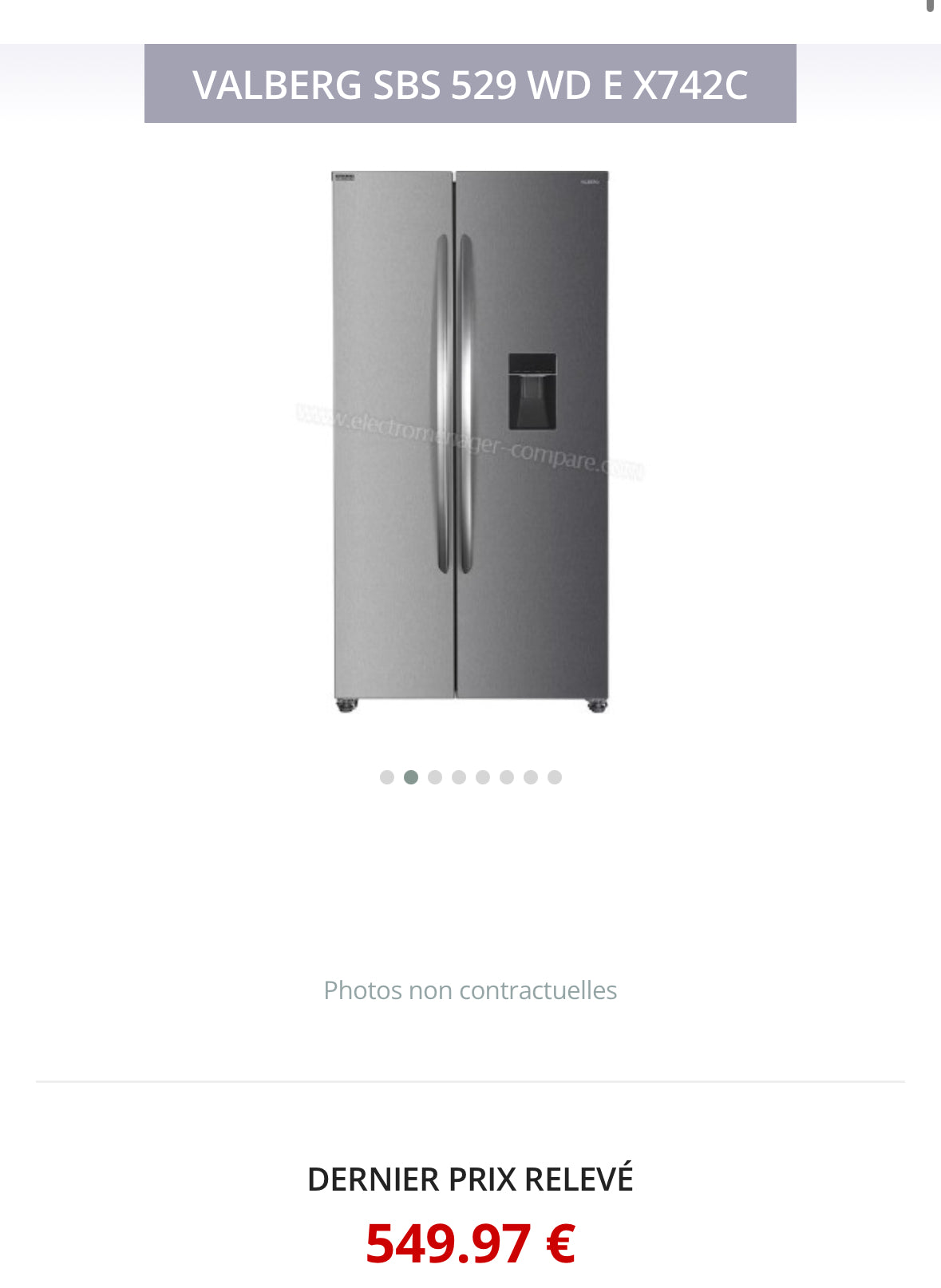The width and height of the screenshot is (941, 1288).
Task: Select the last carousel page dot
Action: click(x=555, y=777)
